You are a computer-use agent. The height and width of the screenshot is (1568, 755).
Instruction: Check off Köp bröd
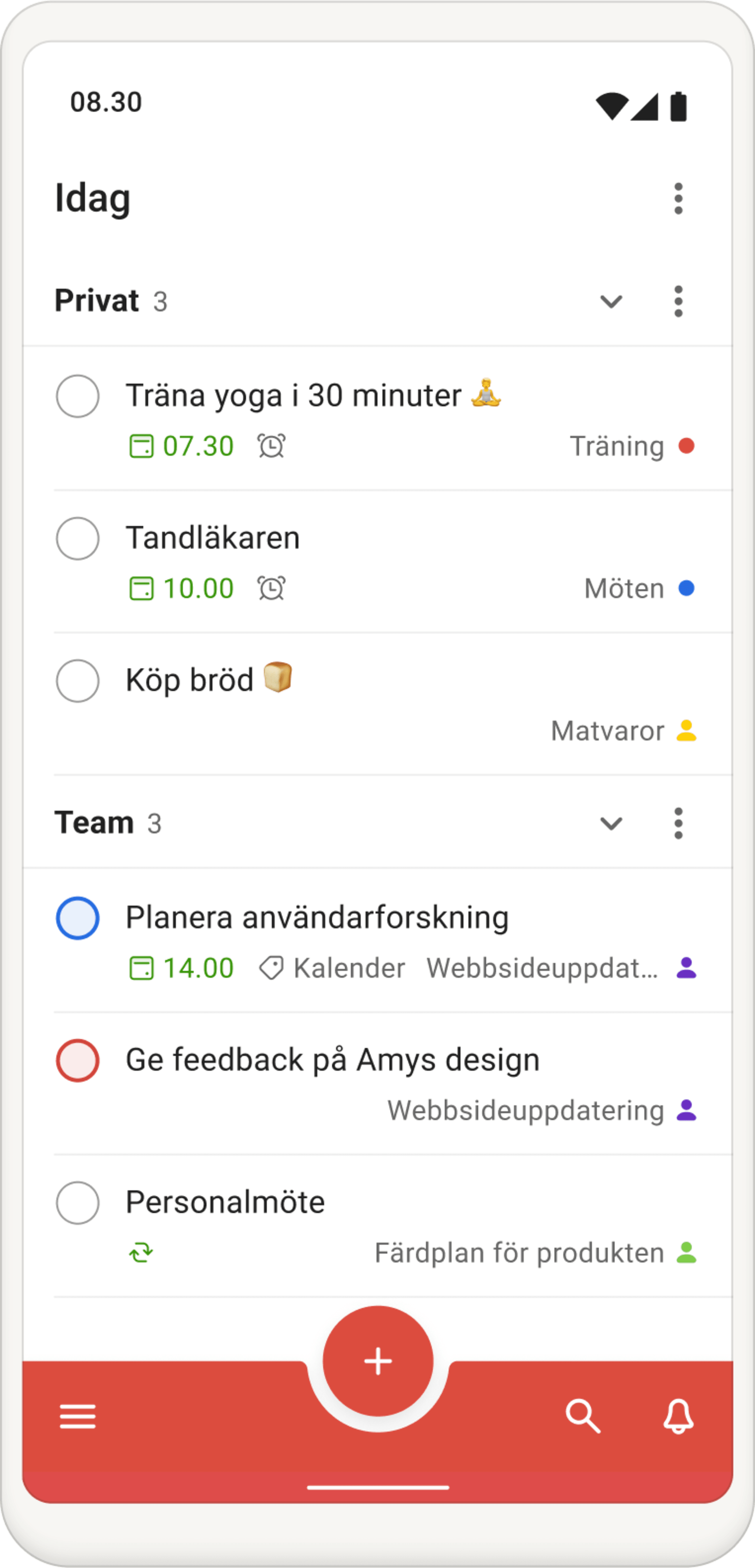tap(78, 681)
